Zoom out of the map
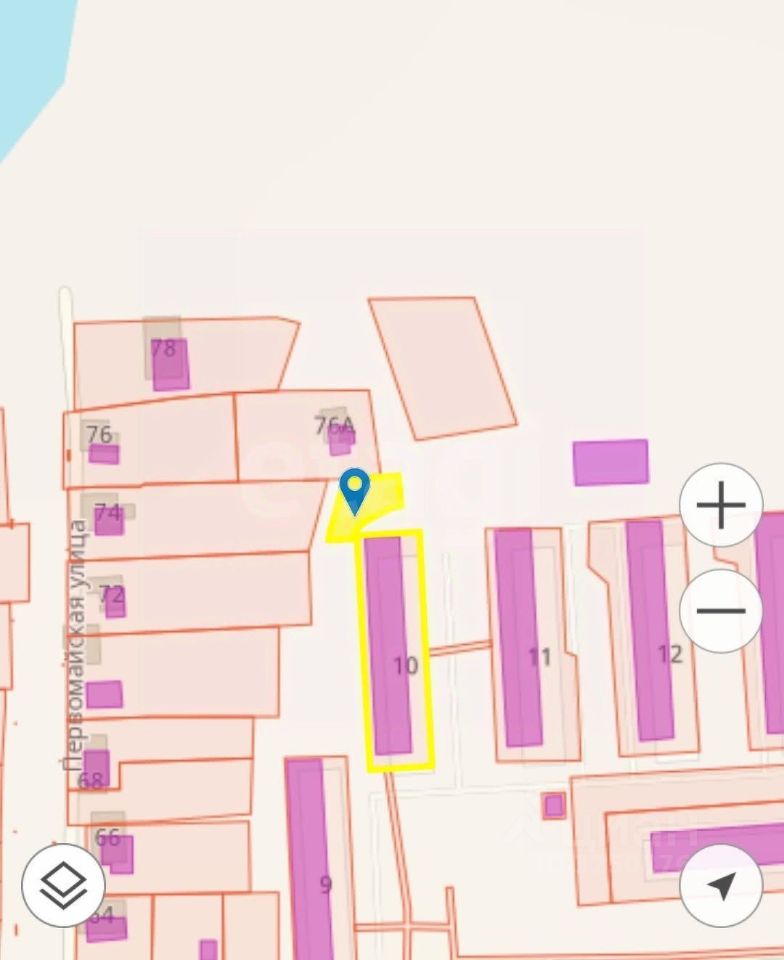Viewport: 784px width, 960px height. [721, 610]
